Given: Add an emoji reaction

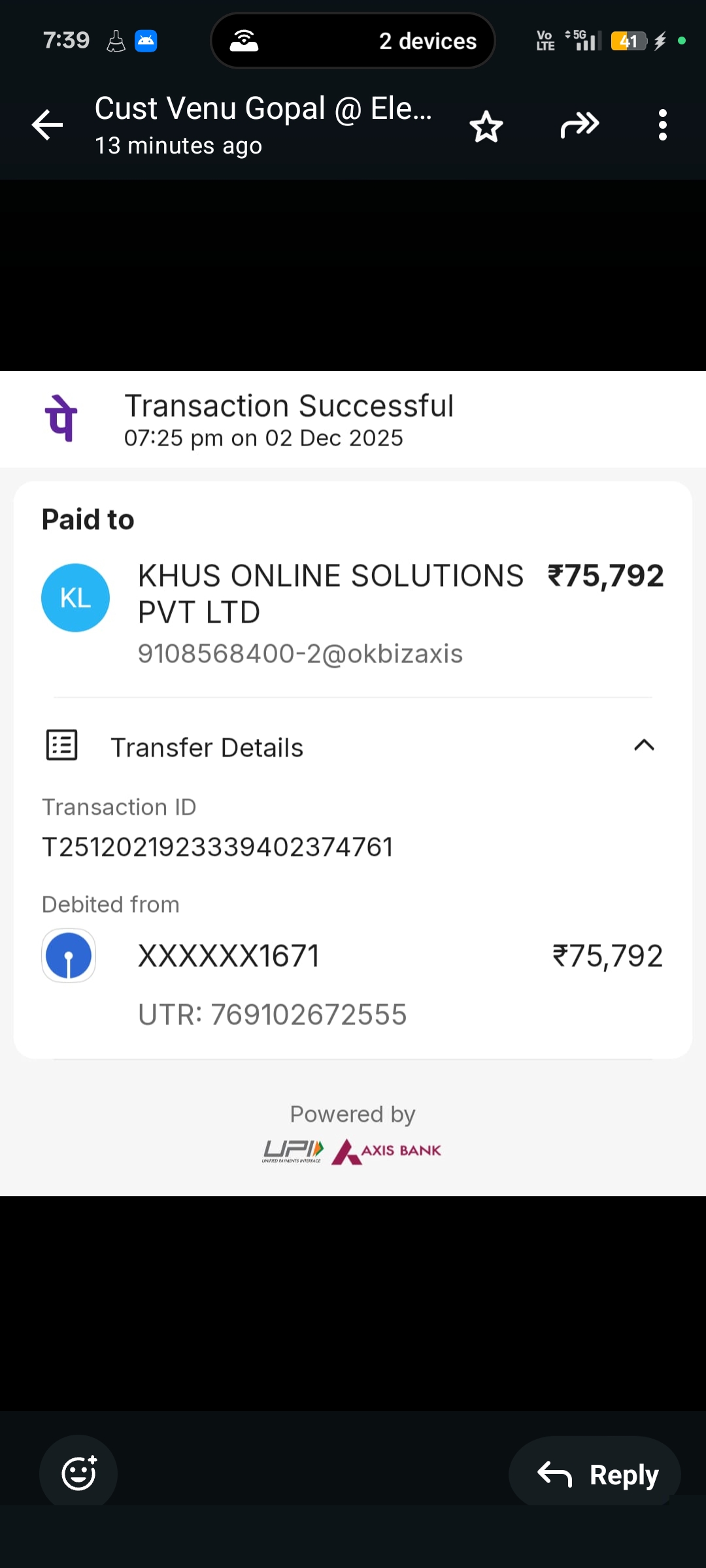Looking at the screenshot, I should 78,1473.
